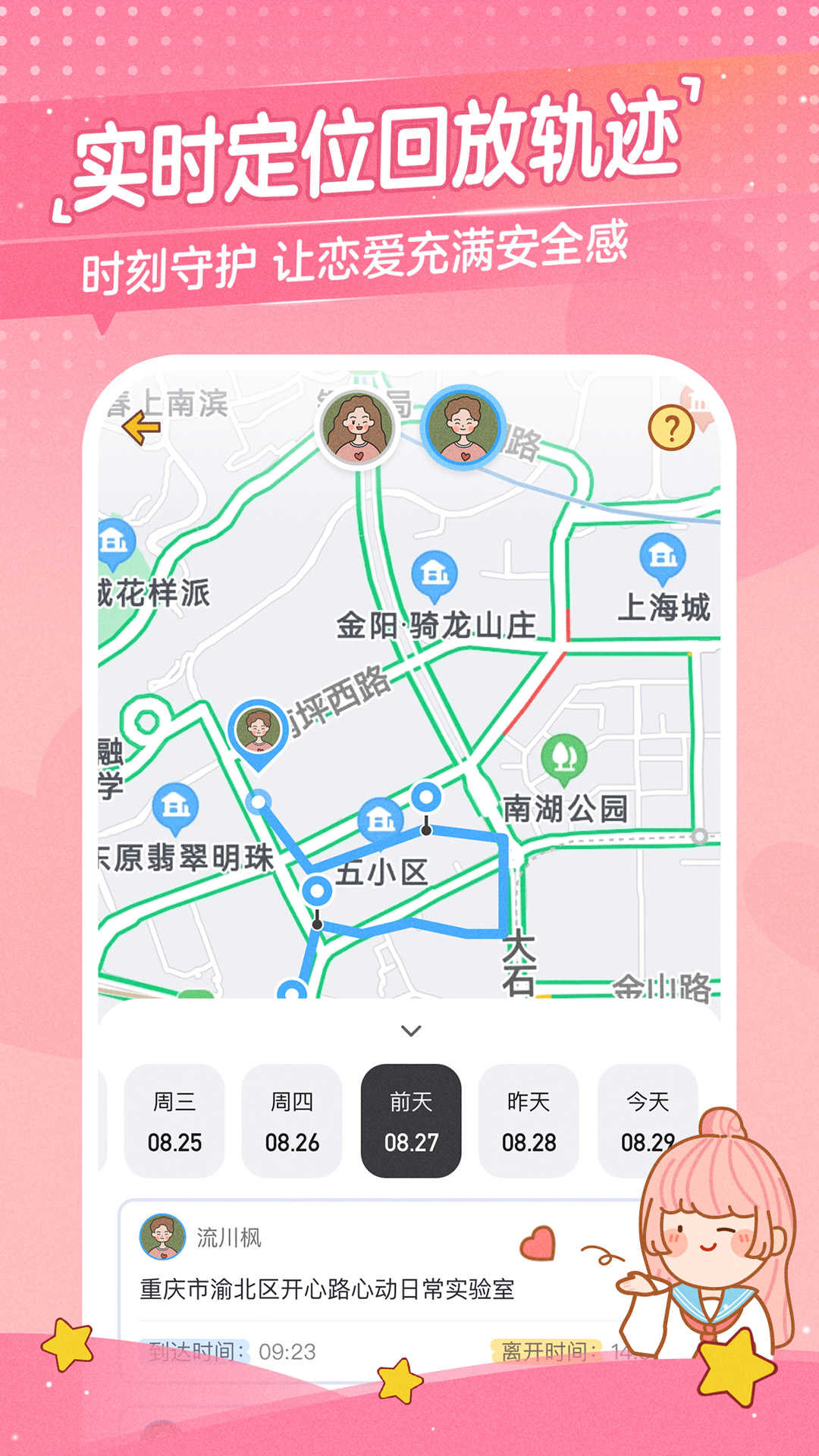The image size is (819, 1456).
Task: Click the building icon above 上海城
Action: 662,557
